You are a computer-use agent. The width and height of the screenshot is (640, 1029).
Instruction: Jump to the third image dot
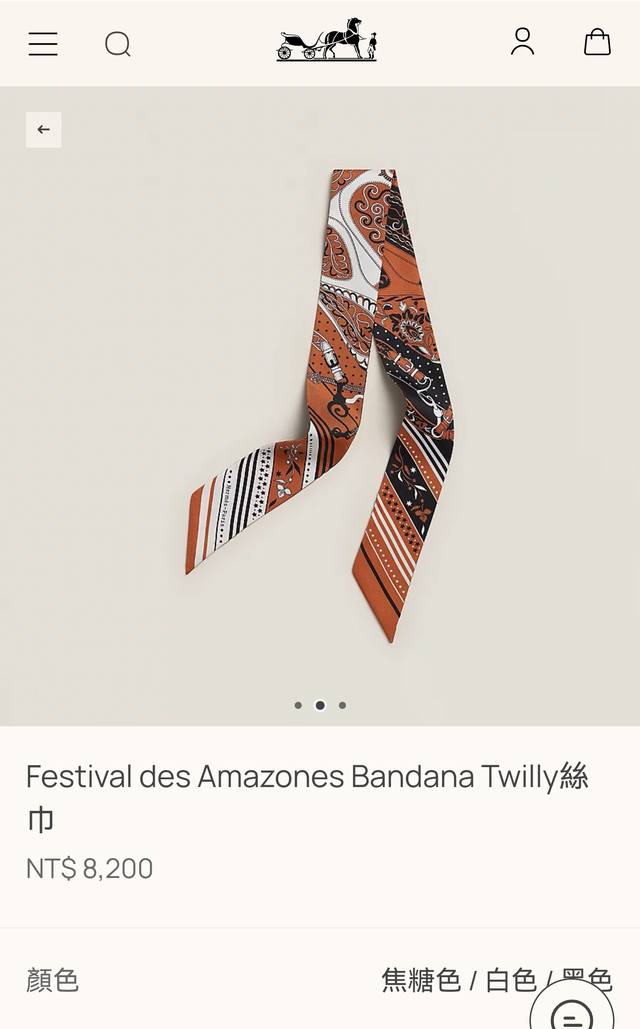tap(342, 705)
